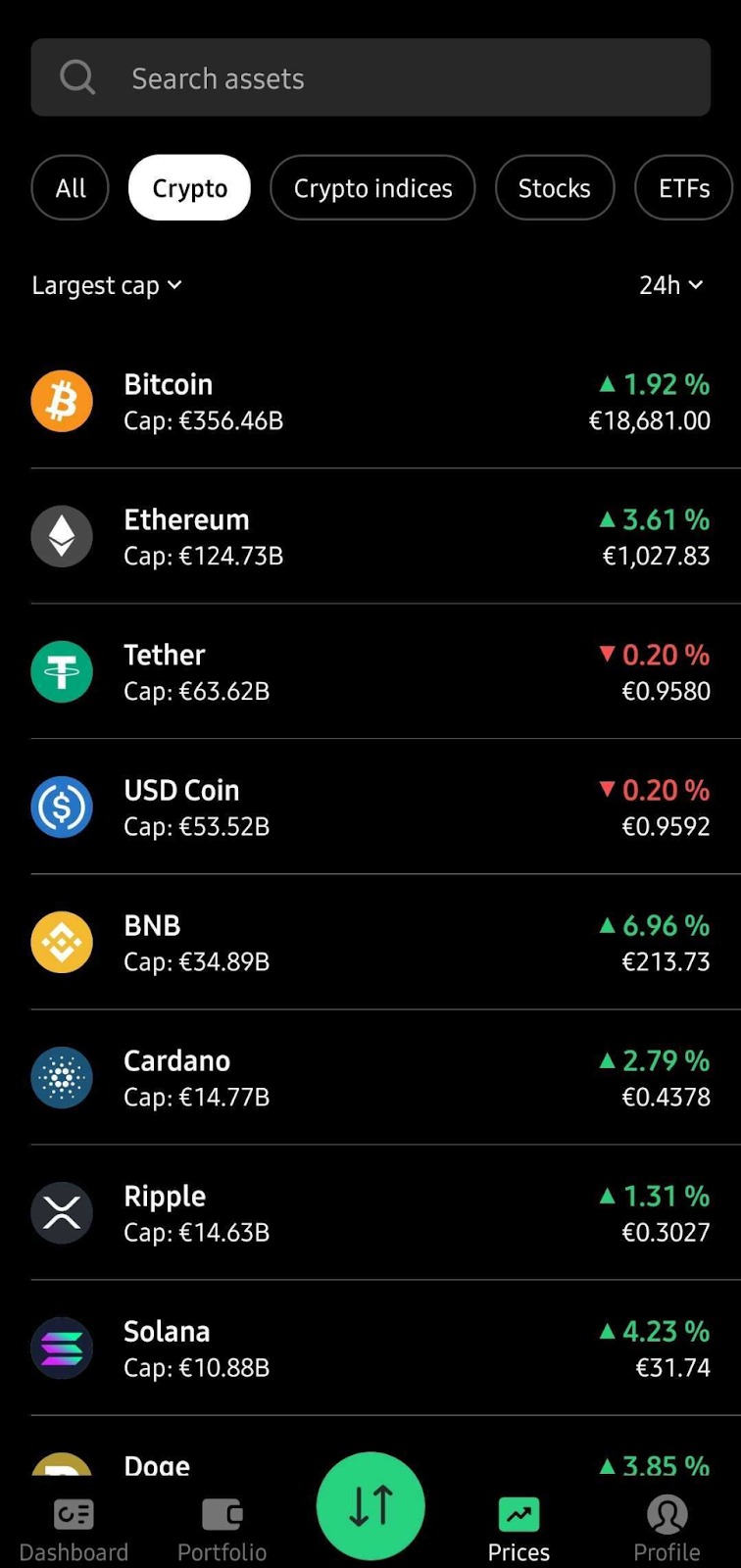View Cardano price details
The width and height of the screenshot is (741, 1568).
370,1077
